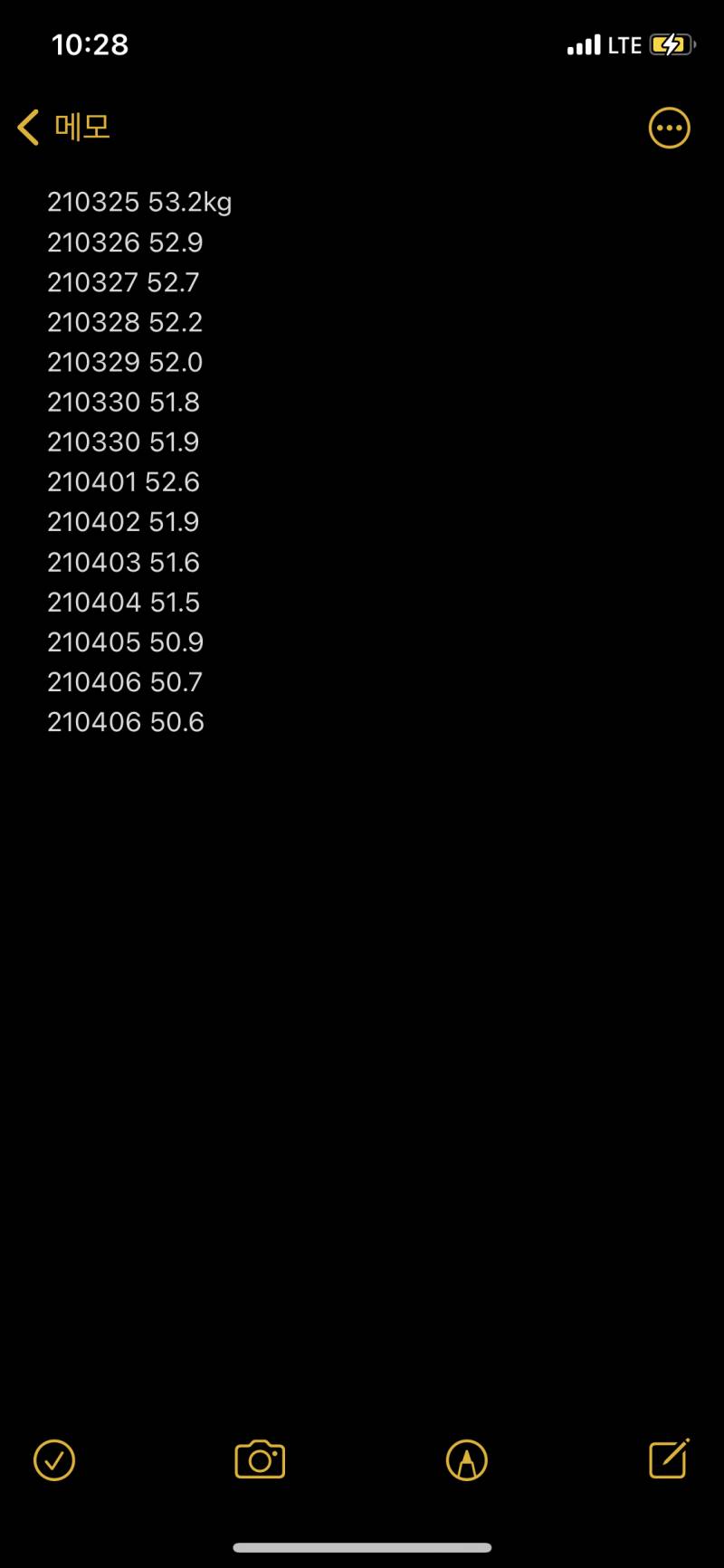Open the more options menu

[669, 128]
